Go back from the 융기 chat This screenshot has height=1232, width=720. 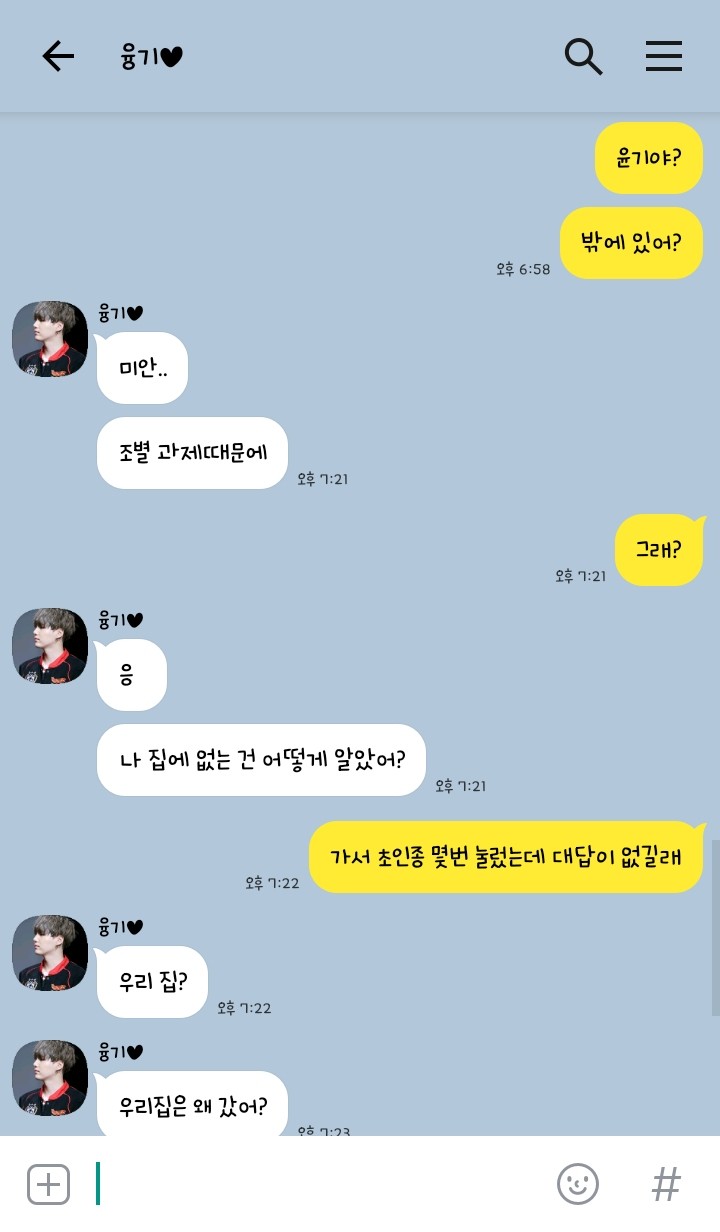point(58,57)
